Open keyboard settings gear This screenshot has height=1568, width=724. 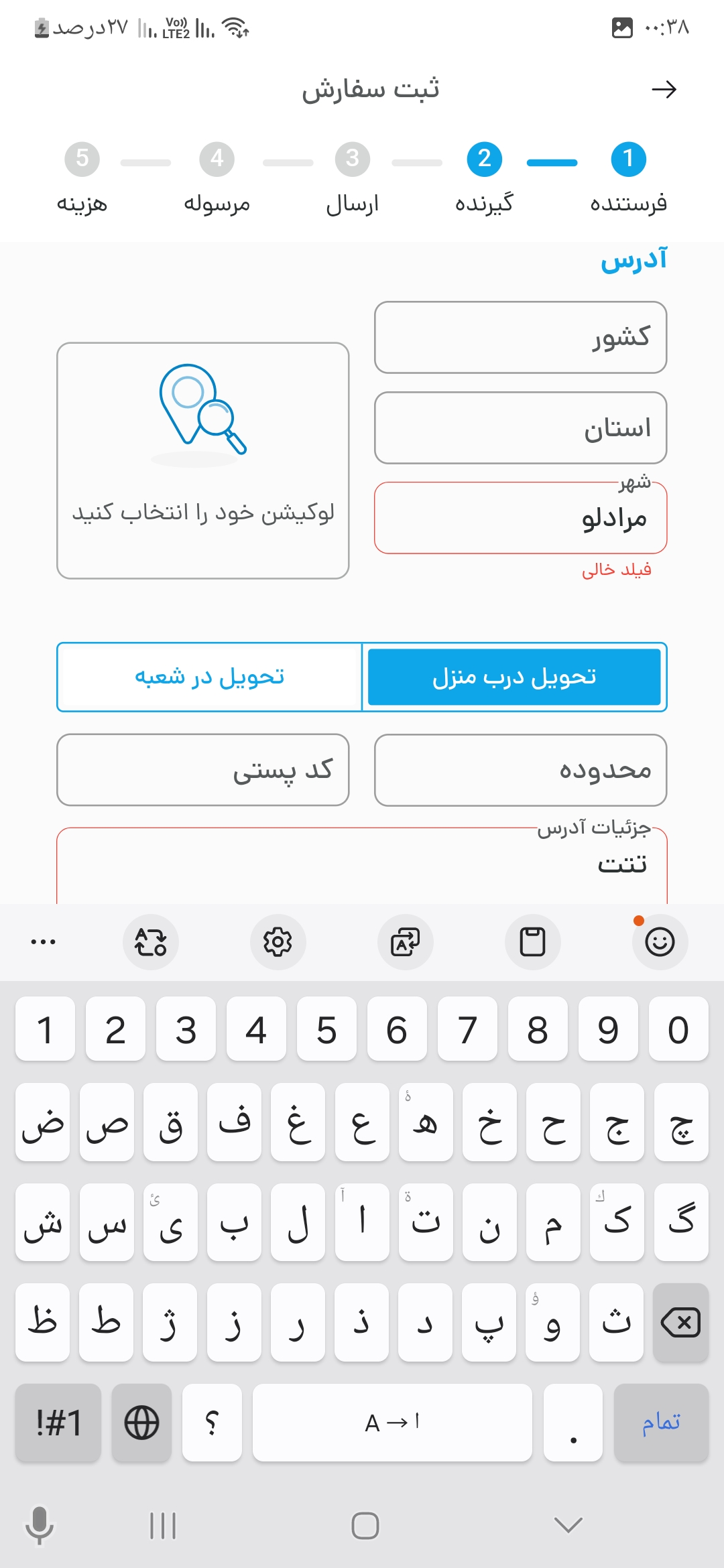click(278, 942)
